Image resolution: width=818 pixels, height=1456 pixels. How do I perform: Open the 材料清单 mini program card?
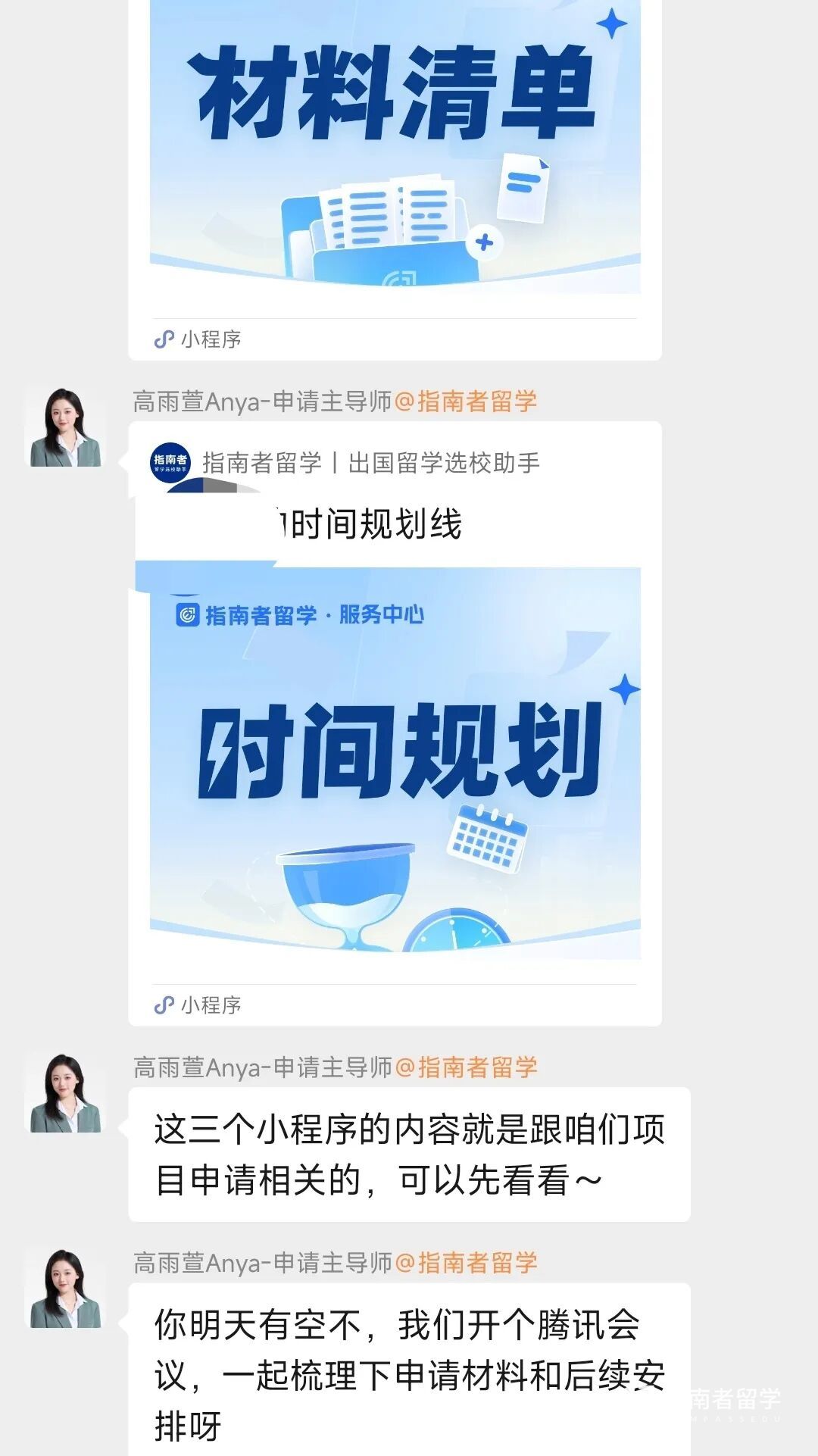(395, 152)
